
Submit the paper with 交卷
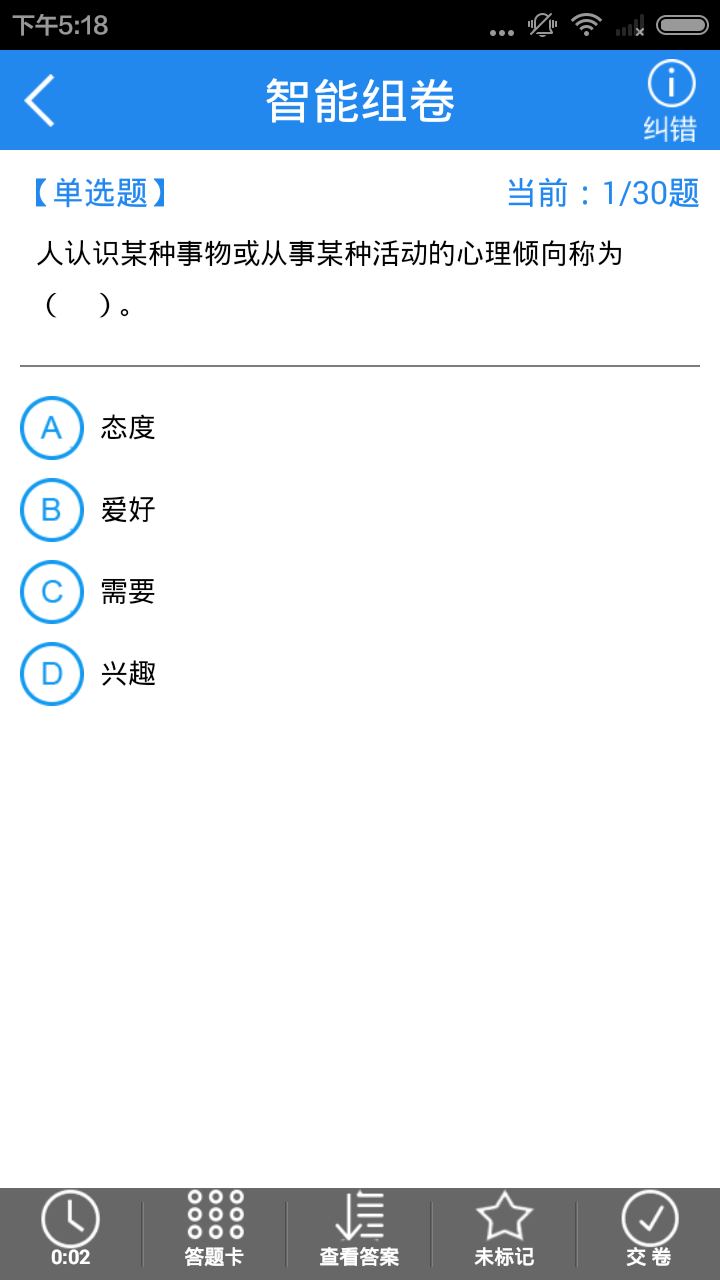[x=649, y=1229]
